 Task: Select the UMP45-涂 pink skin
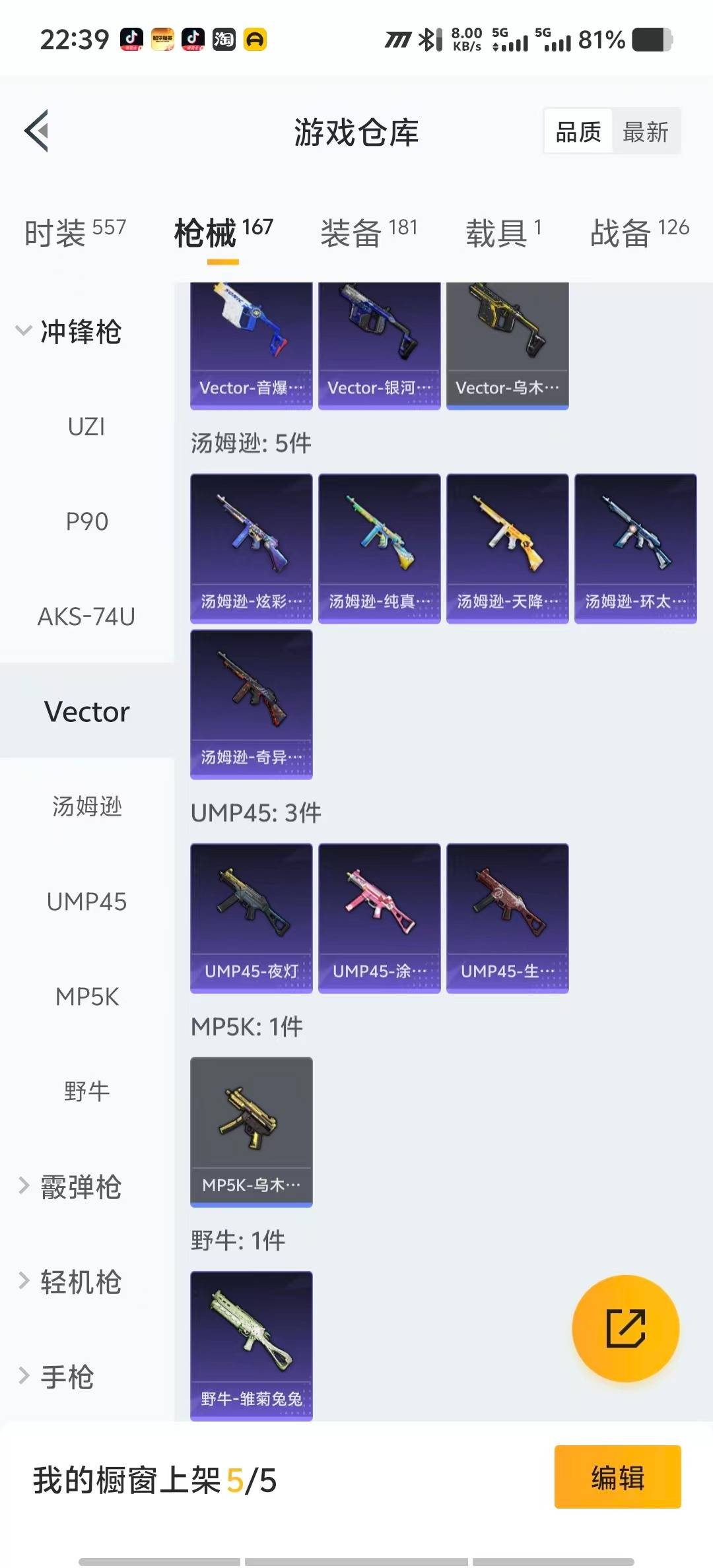(x=379, y=917)
